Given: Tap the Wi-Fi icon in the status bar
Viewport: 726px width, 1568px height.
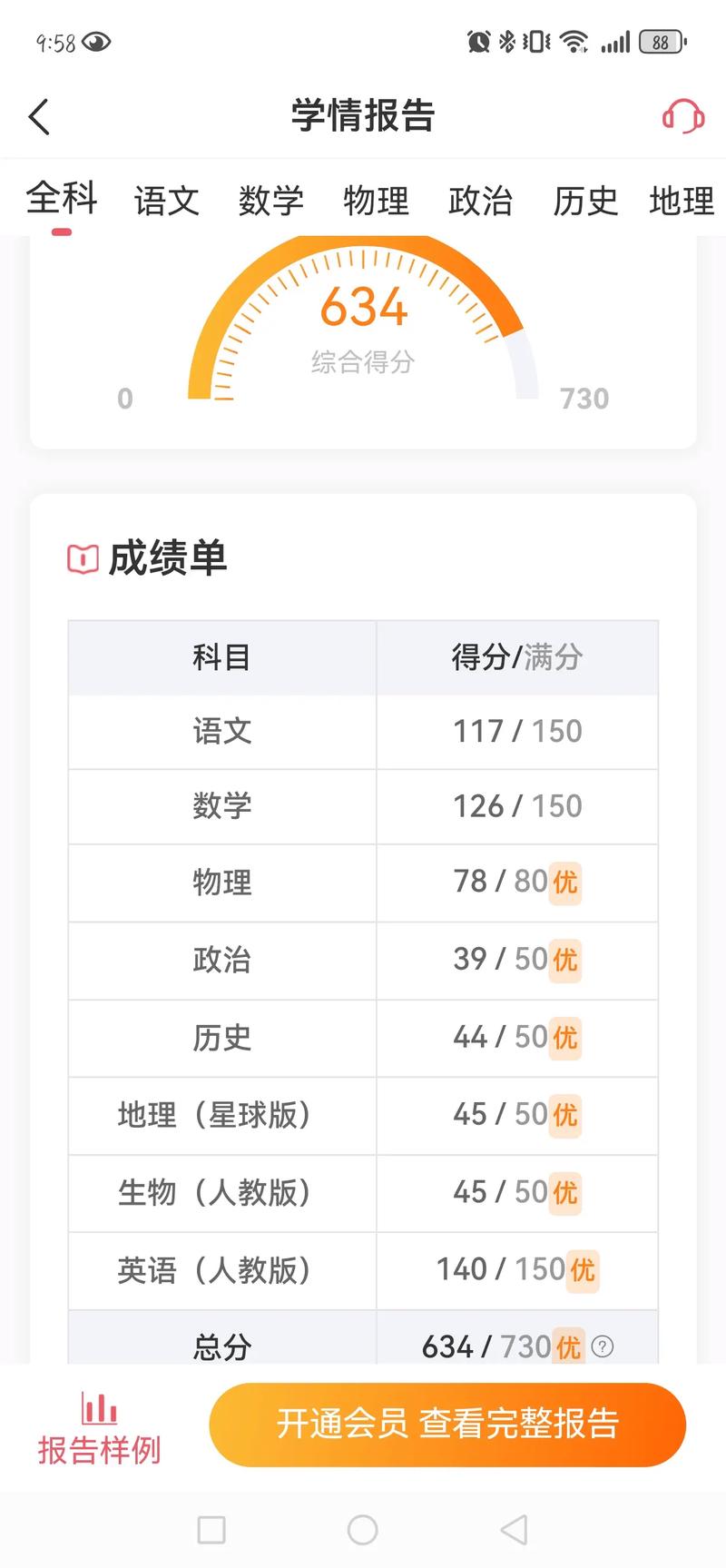Looking at the screenshot, I should [x=575, y=41].
